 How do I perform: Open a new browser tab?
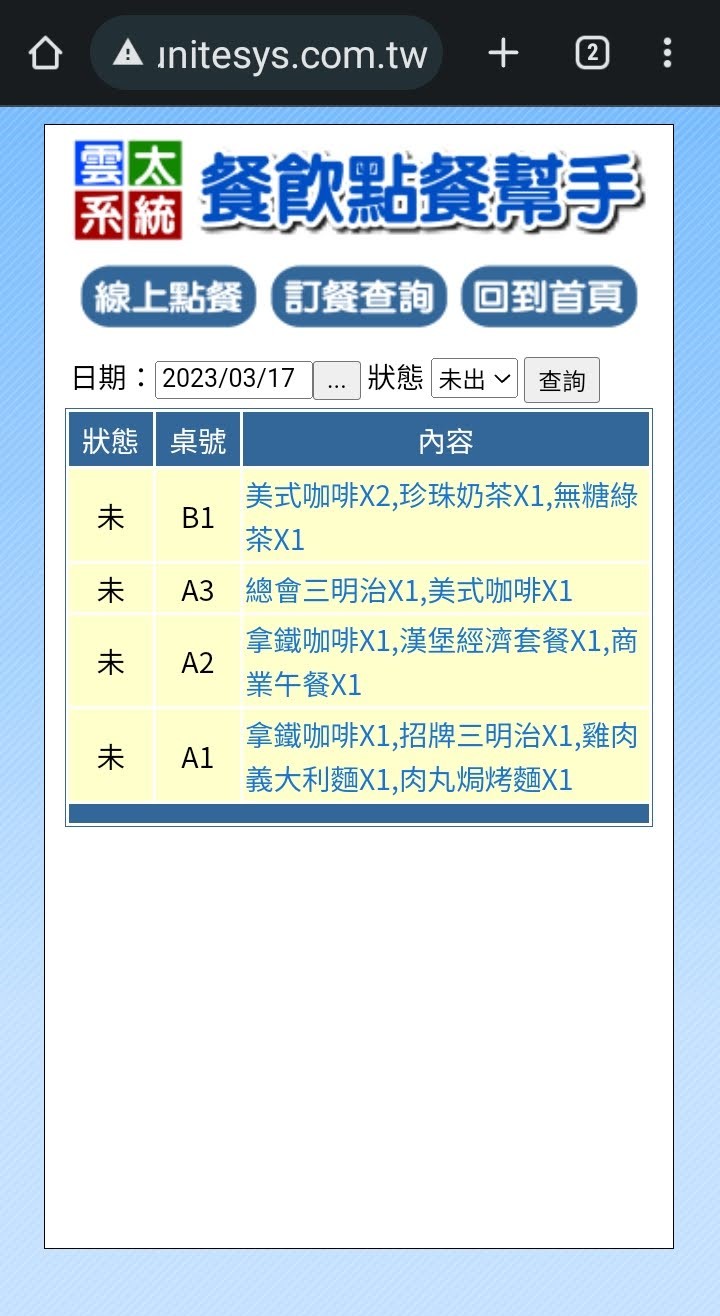click(503, 53)
